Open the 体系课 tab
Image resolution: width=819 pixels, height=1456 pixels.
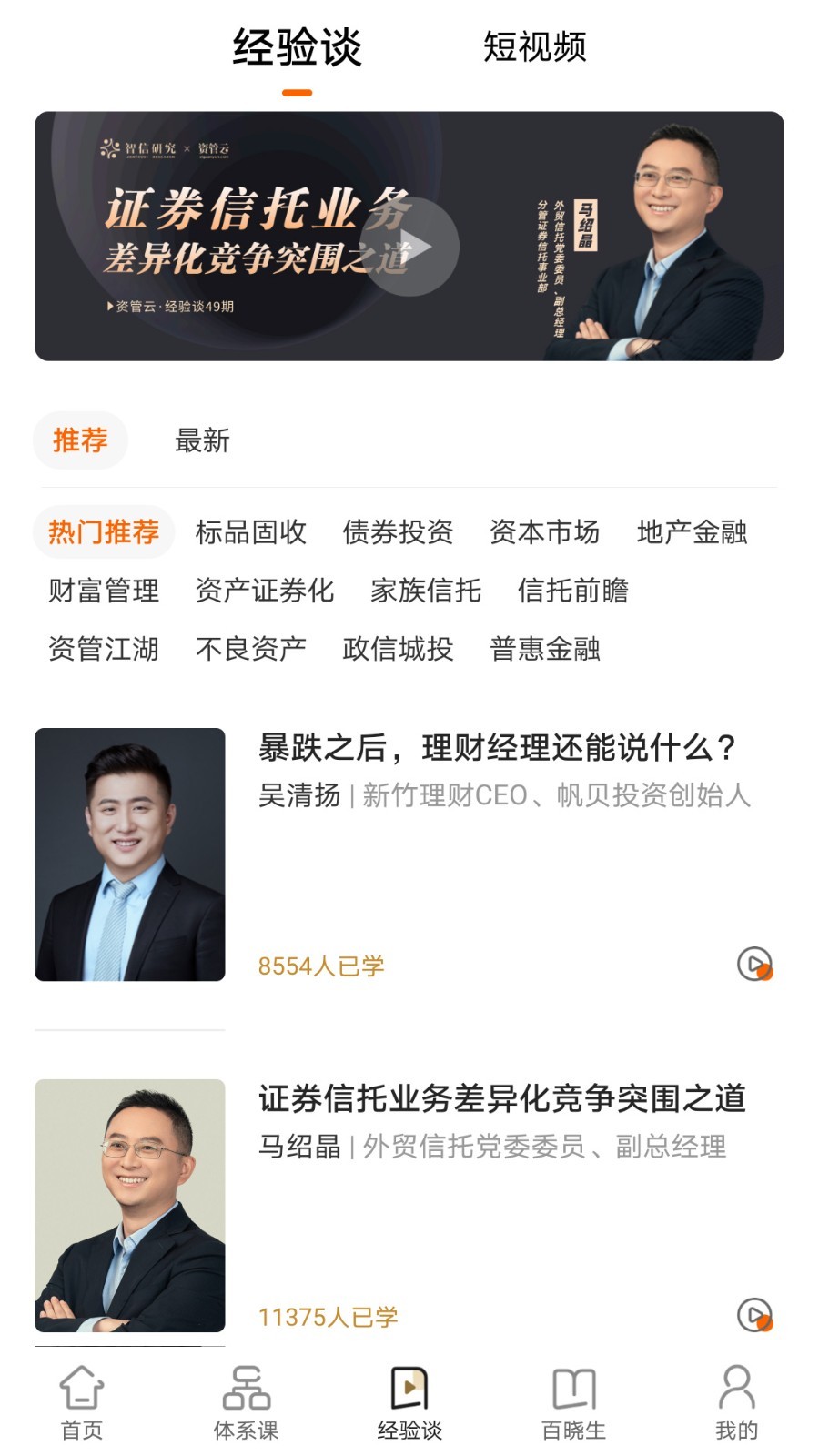coord(246,1402)
